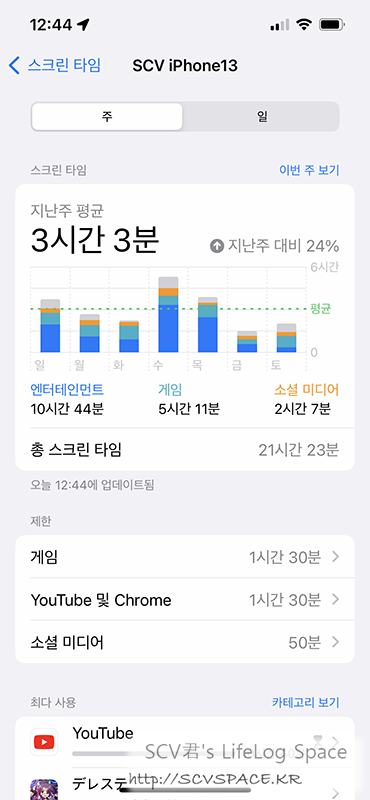Select the 수 bar in chart

(168, 315)
